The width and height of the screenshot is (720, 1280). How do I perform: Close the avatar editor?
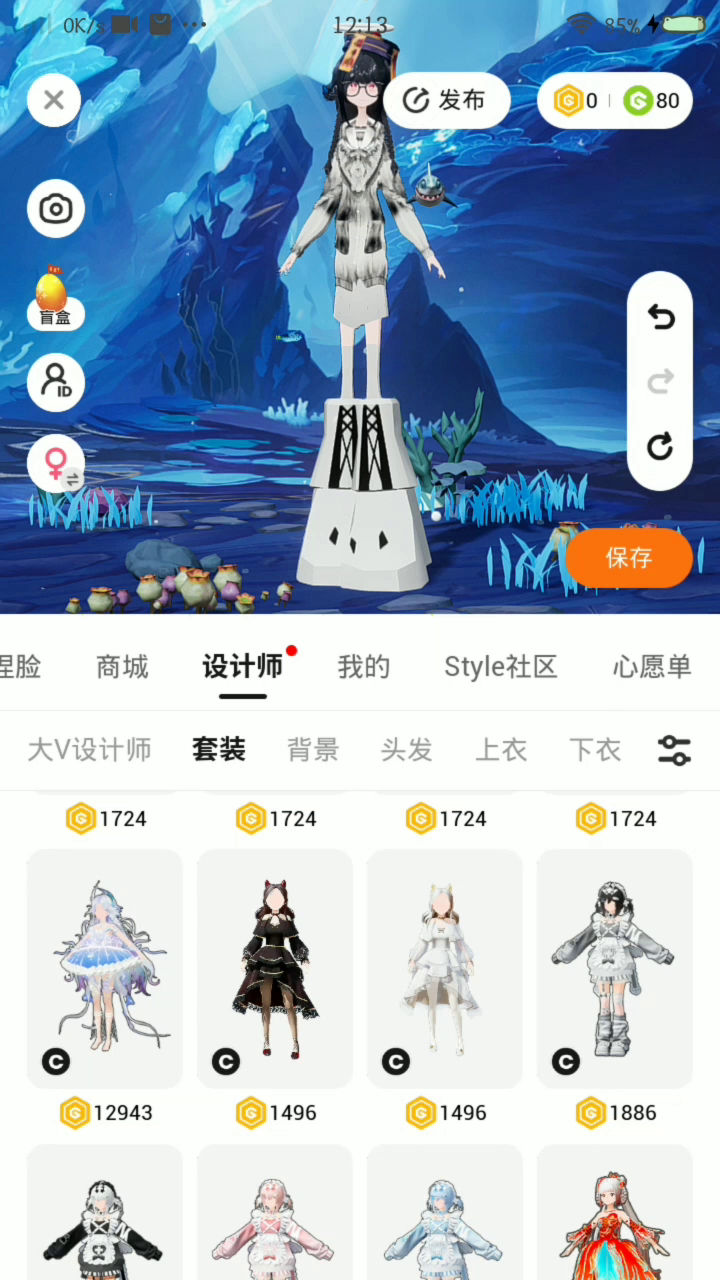[x=54, y=100]
